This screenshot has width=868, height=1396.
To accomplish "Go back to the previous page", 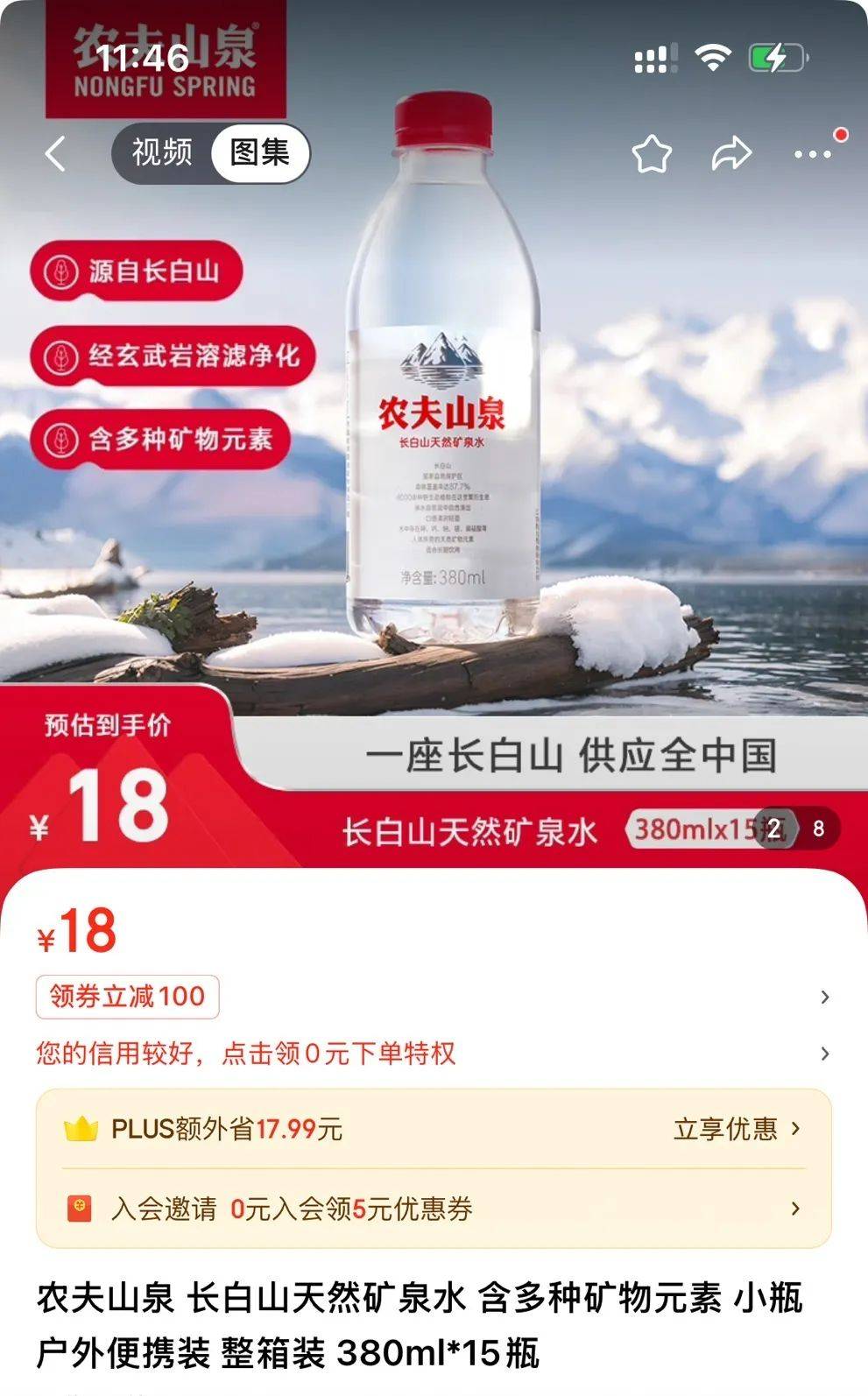I will (x=55, y=154).
